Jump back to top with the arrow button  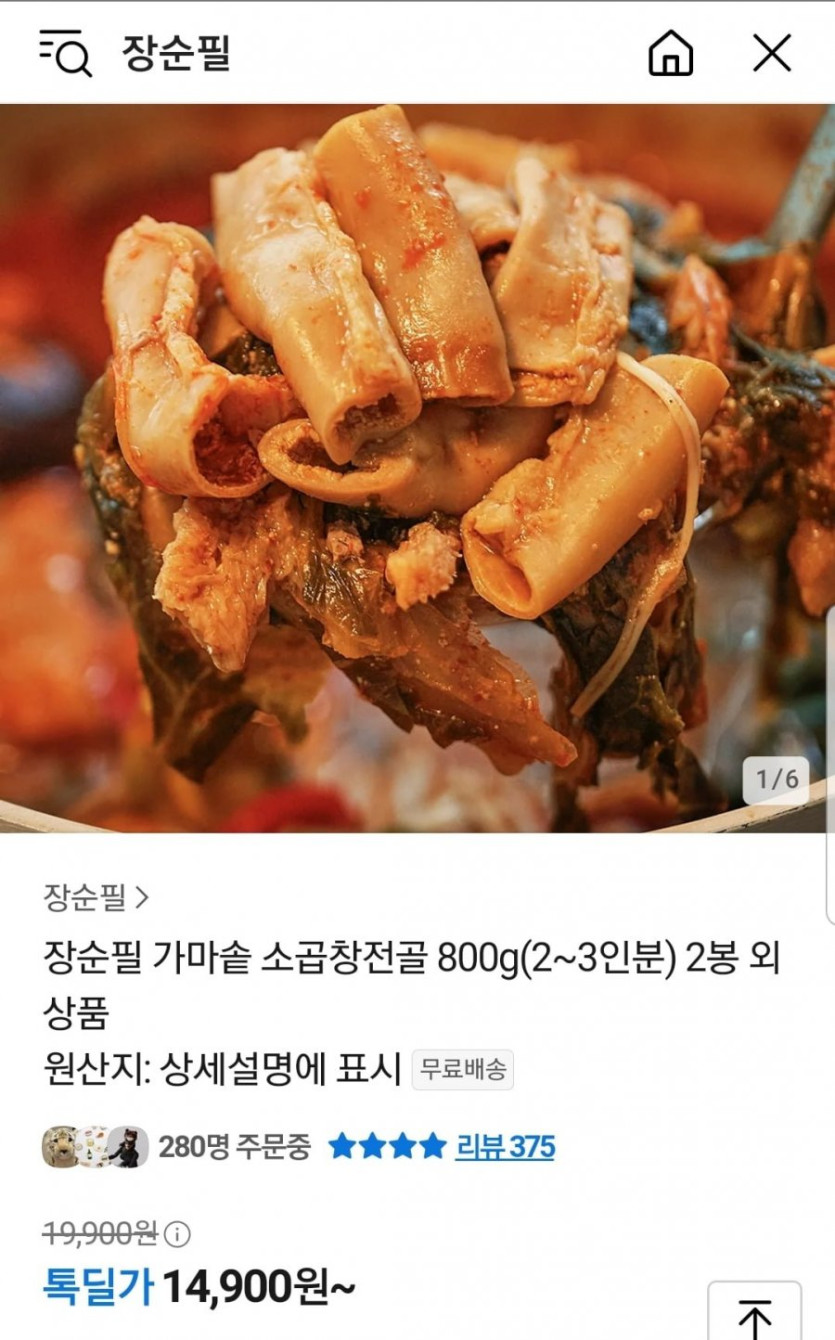tap(755, 1315)
